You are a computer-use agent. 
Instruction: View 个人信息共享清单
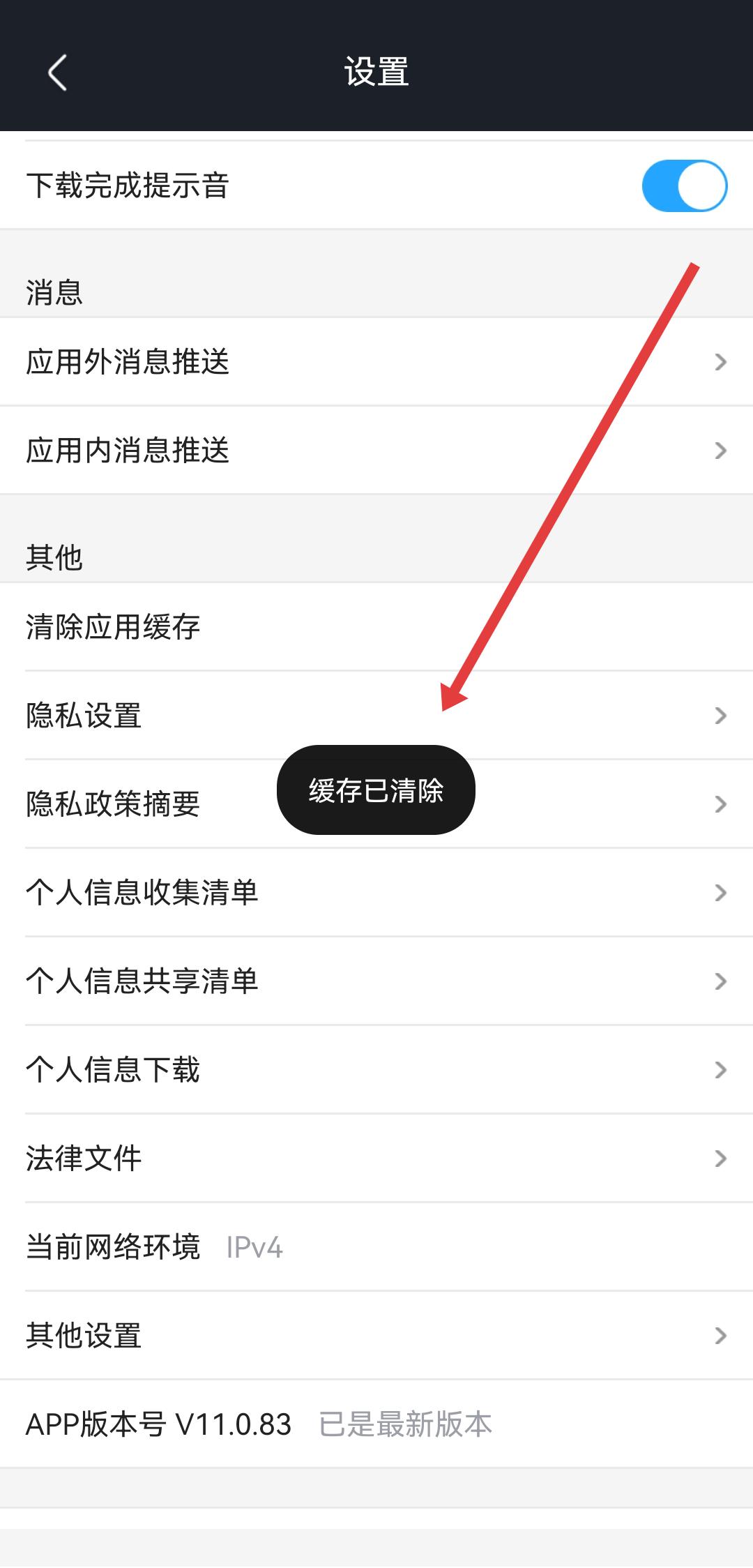coord(376,981)
